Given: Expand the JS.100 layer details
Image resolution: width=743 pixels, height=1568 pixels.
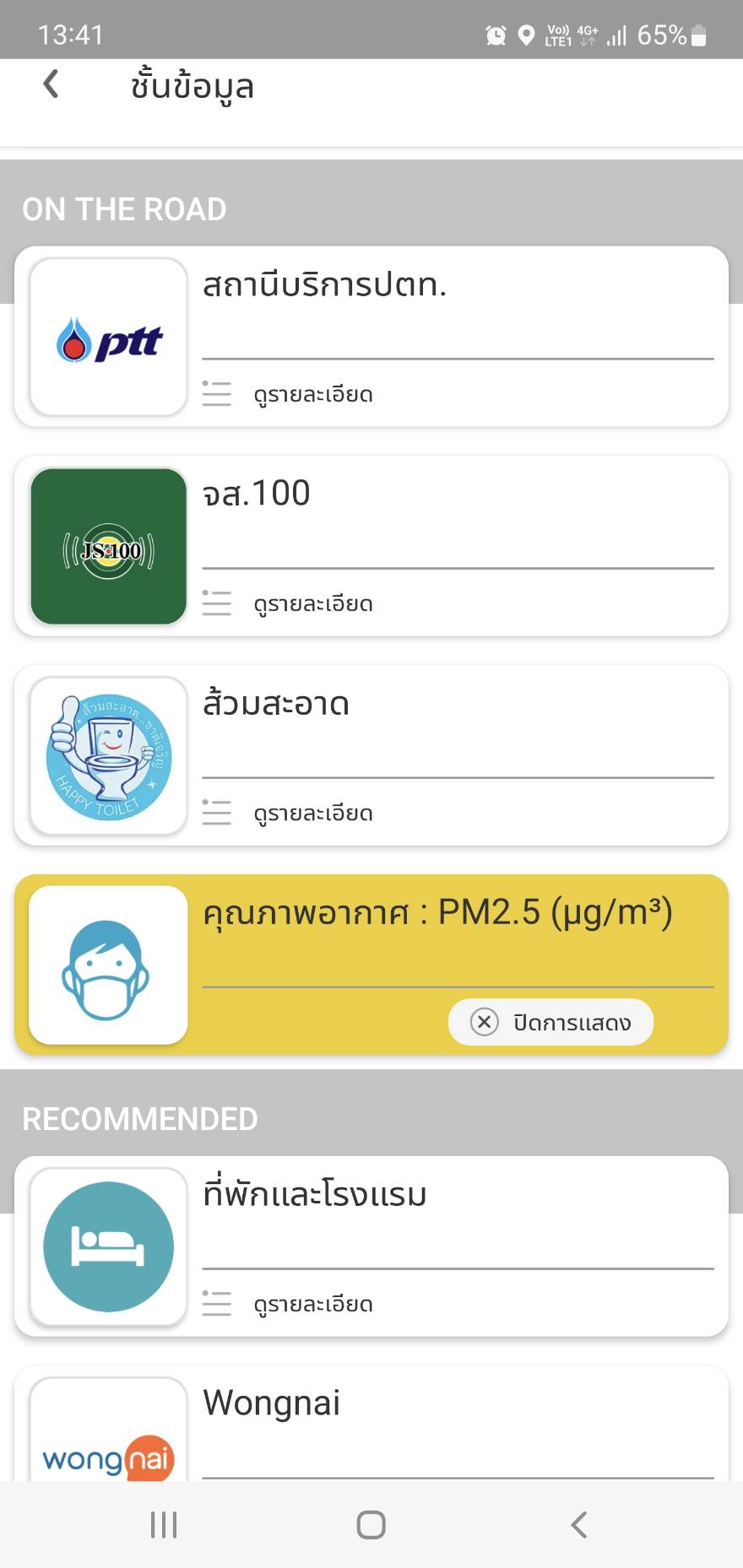Looking at the screenshot, I should pyautogui.click(x=314, y=603).
